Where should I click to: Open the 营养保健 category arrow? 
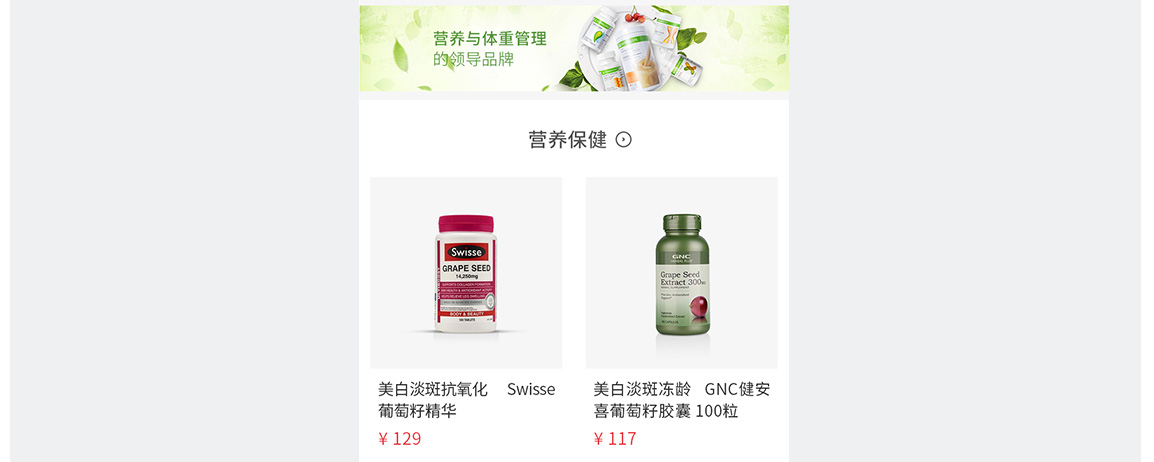pyautogui.click(x=623, y=140)
